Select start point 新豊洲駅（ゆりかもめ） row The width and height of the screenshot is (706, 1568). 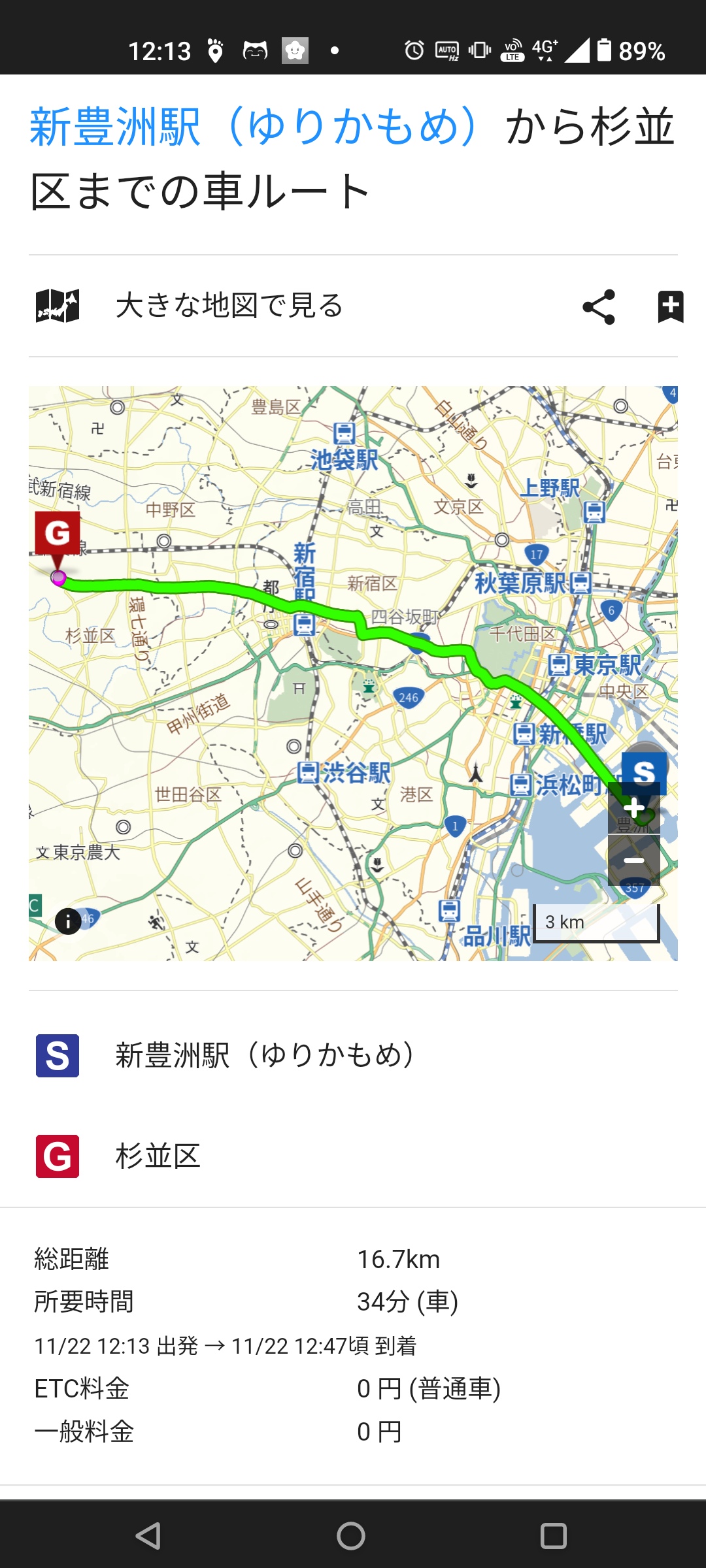point(353,1055)
